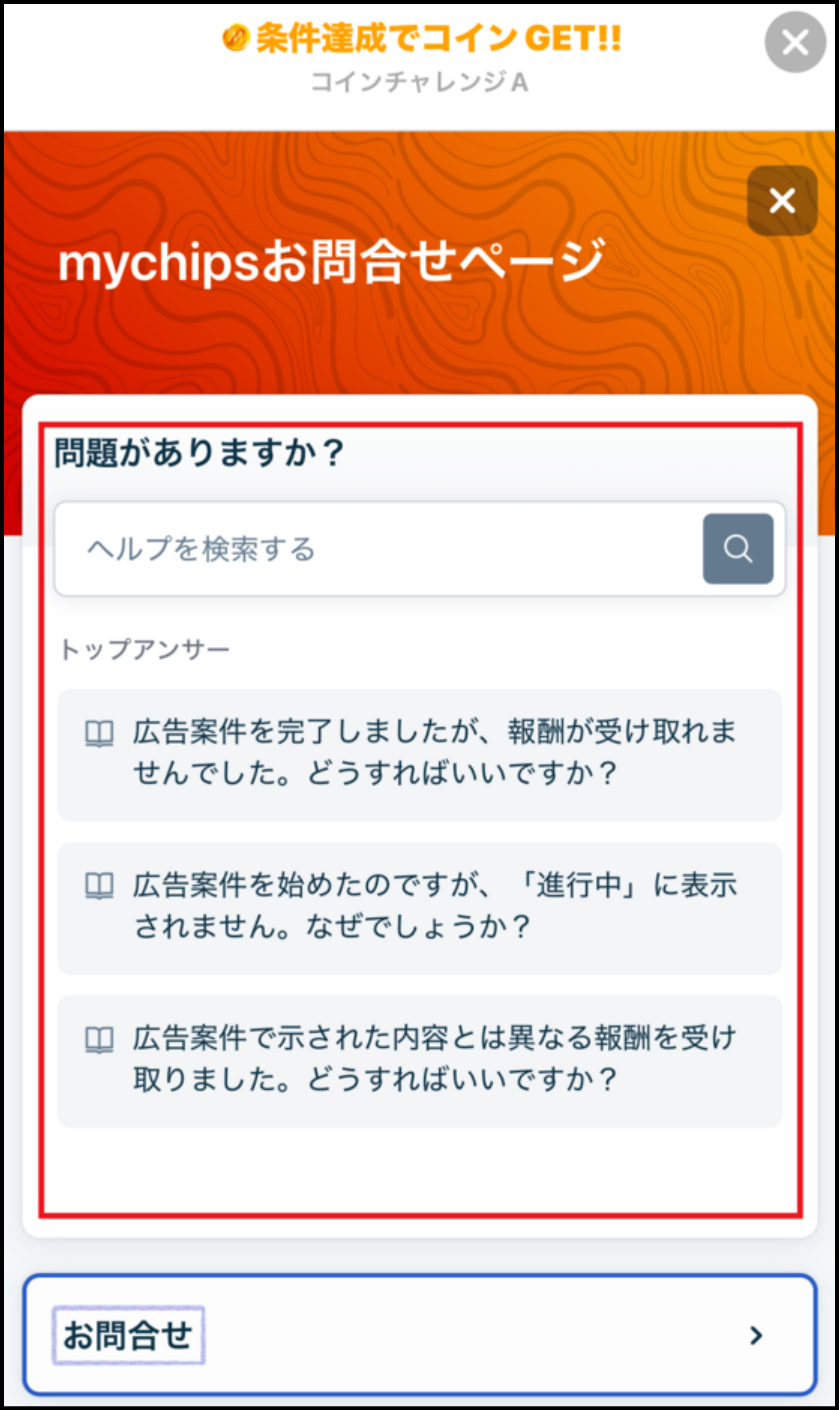Open answer about 異なる報酬を受け取りました
Screen dimensions: 839x1410
(419, 1061)
